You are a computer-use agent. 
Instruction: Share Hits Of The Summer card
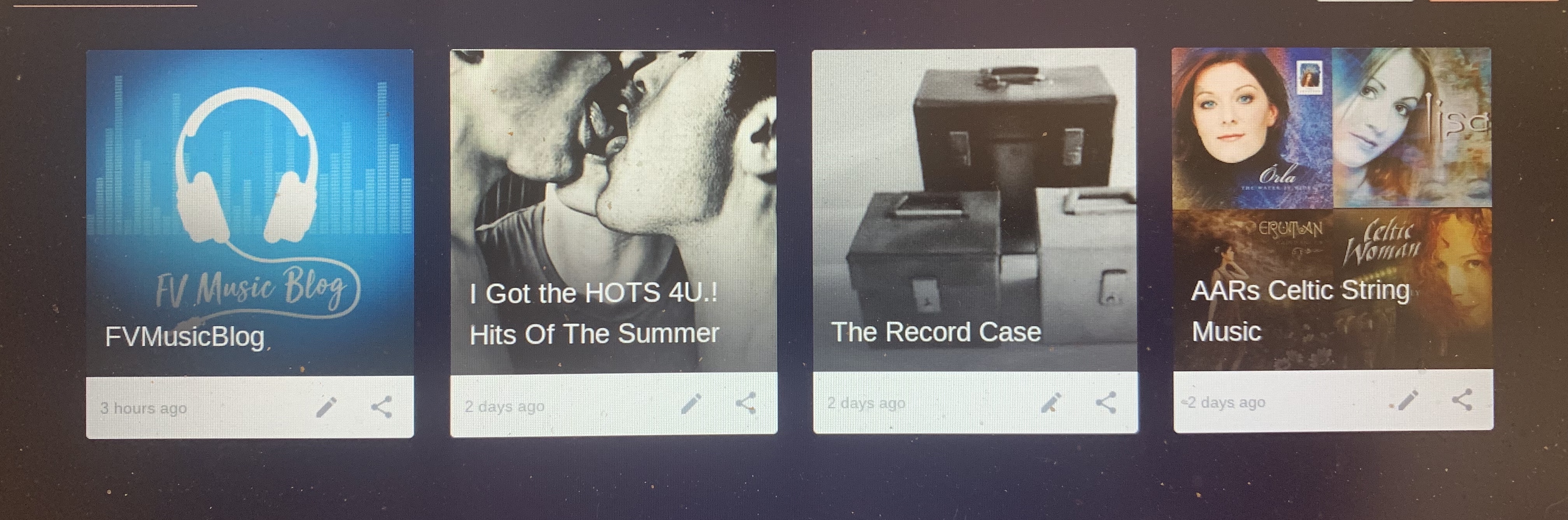[x=746, y=403]
